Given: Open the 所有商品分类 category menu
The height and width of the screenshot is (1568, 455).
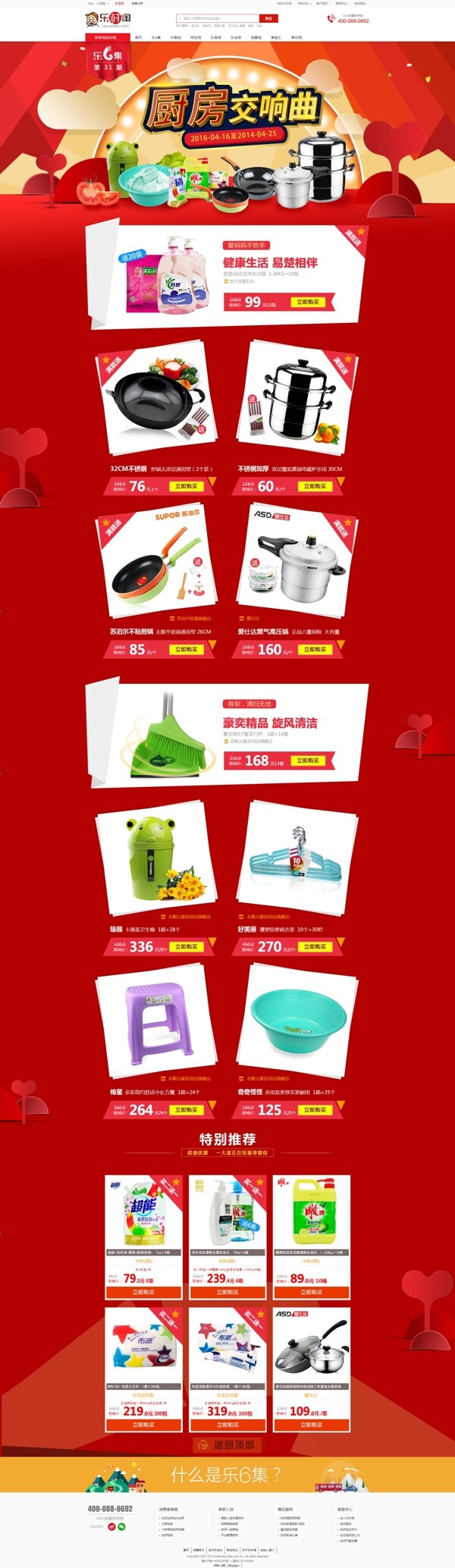Looking at the screenshot, I should [105, 37].
